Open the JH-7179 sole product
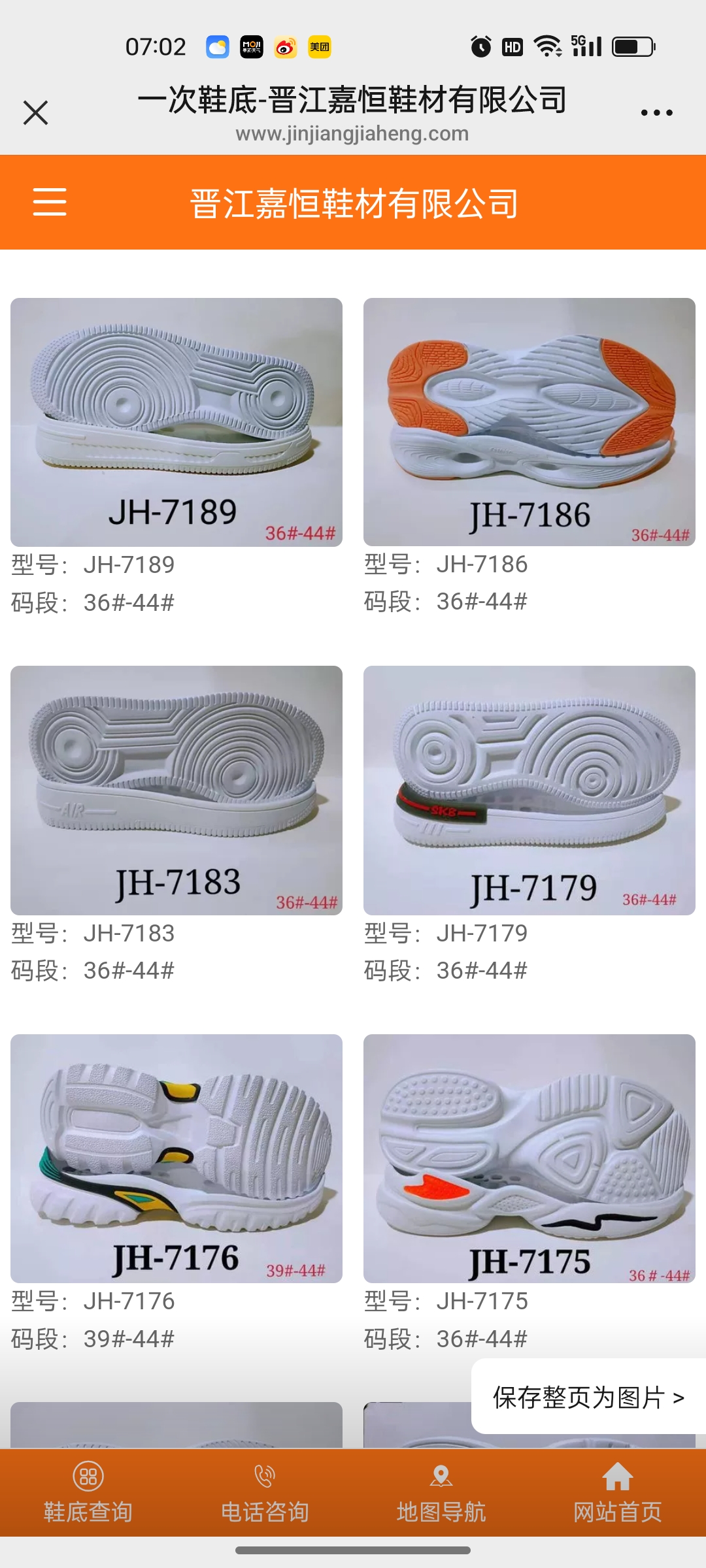This screenshot has height=1568, width=706. tap(529, 790)
